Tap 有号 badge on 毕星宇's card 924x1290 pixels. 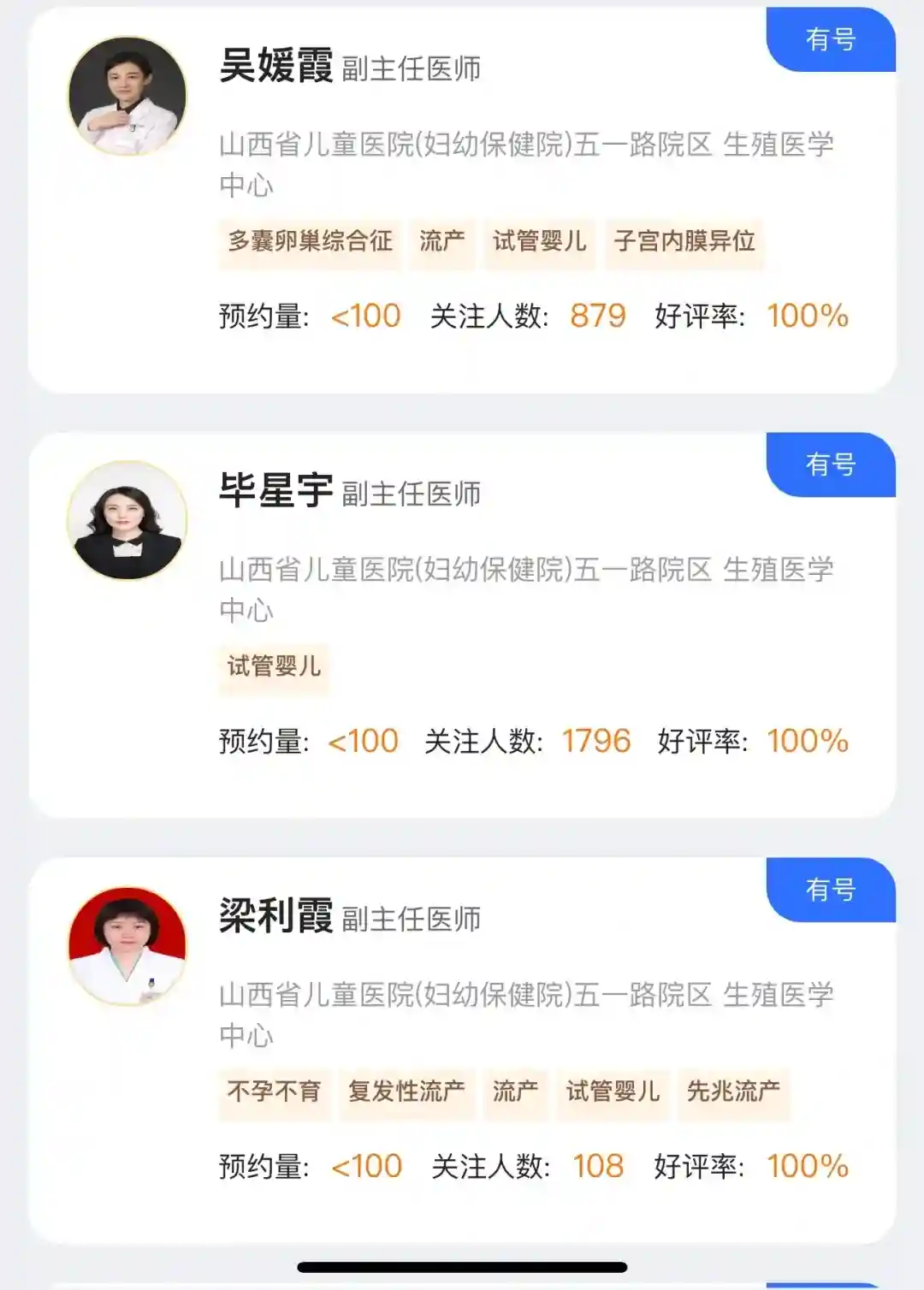click(x=830, y=465)
